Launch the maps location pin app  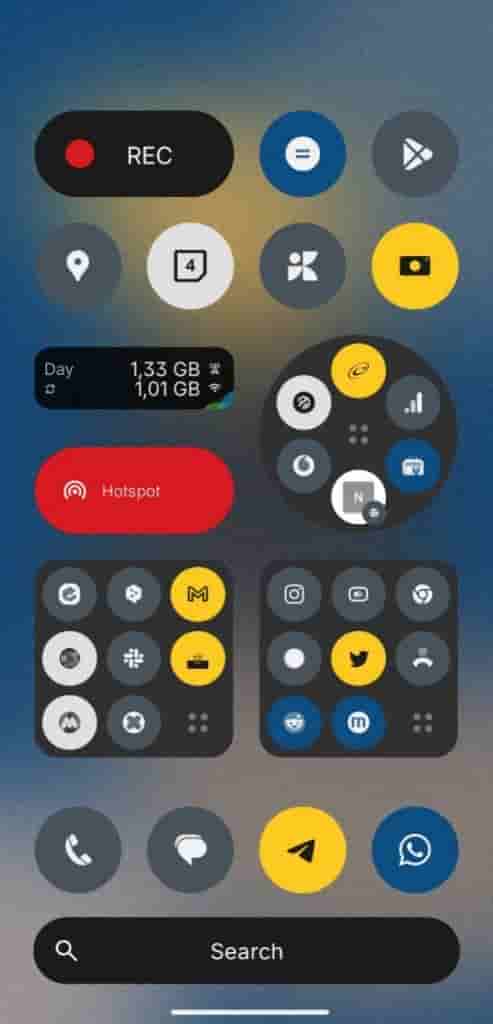(78, 266)
